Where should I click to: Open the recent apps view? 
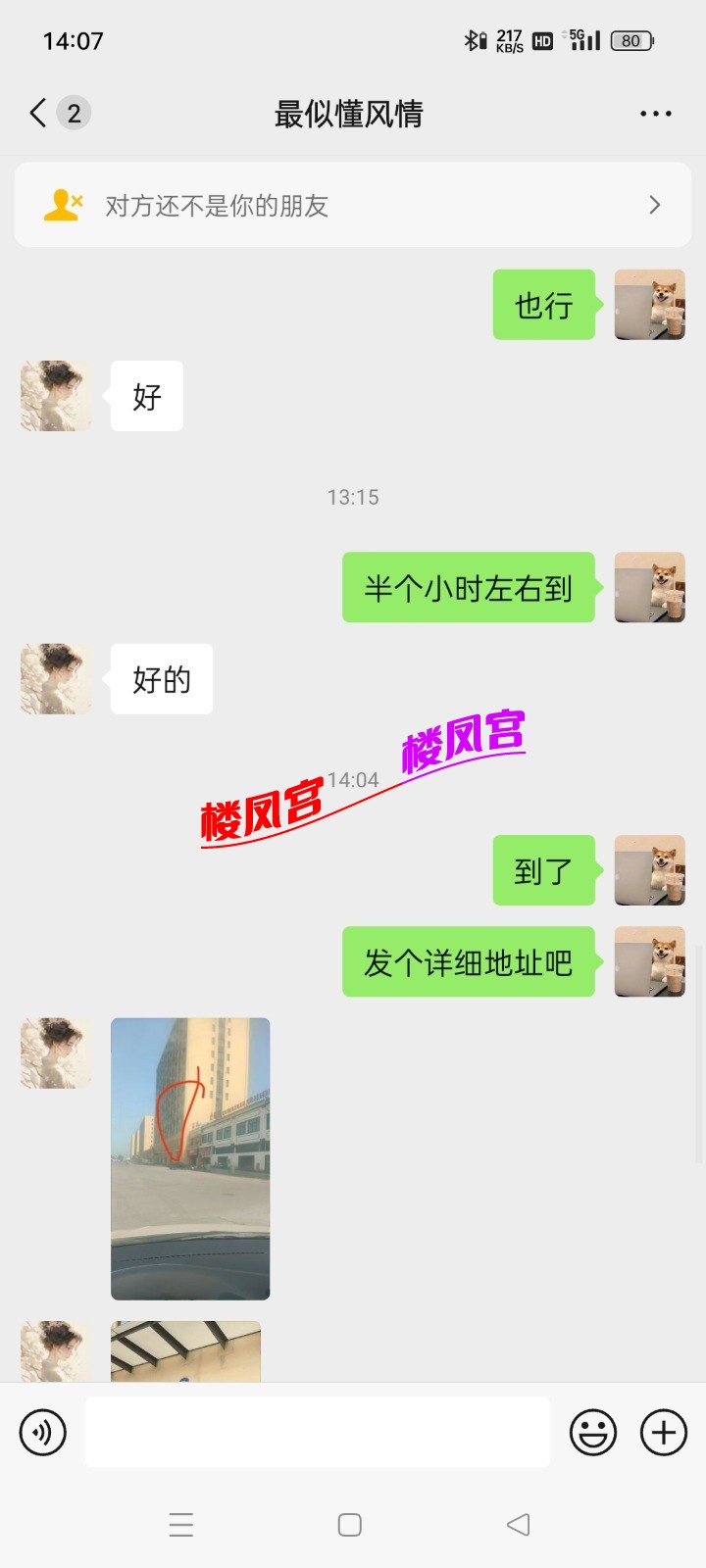181,1525
